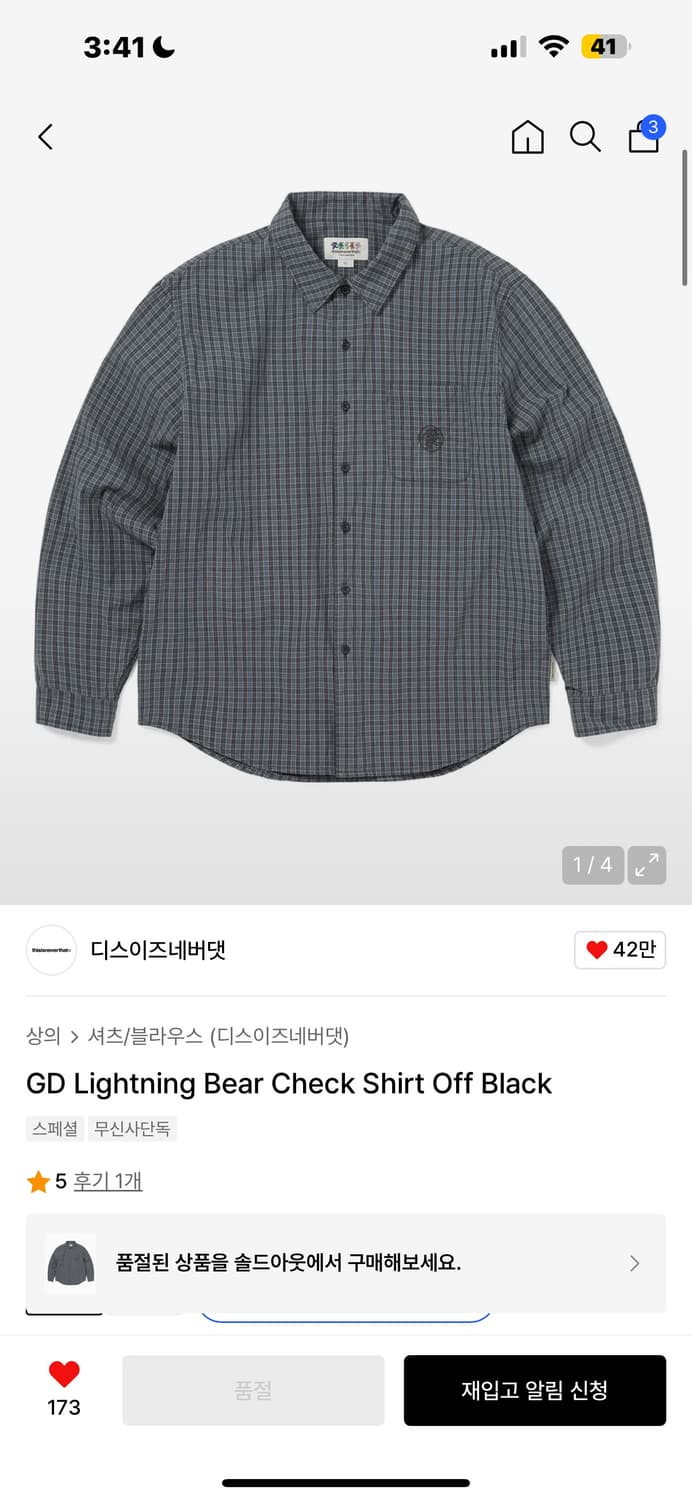Open search from the magnifier icon
This screenshot has width=692, height=1500.
coord(585,137)
